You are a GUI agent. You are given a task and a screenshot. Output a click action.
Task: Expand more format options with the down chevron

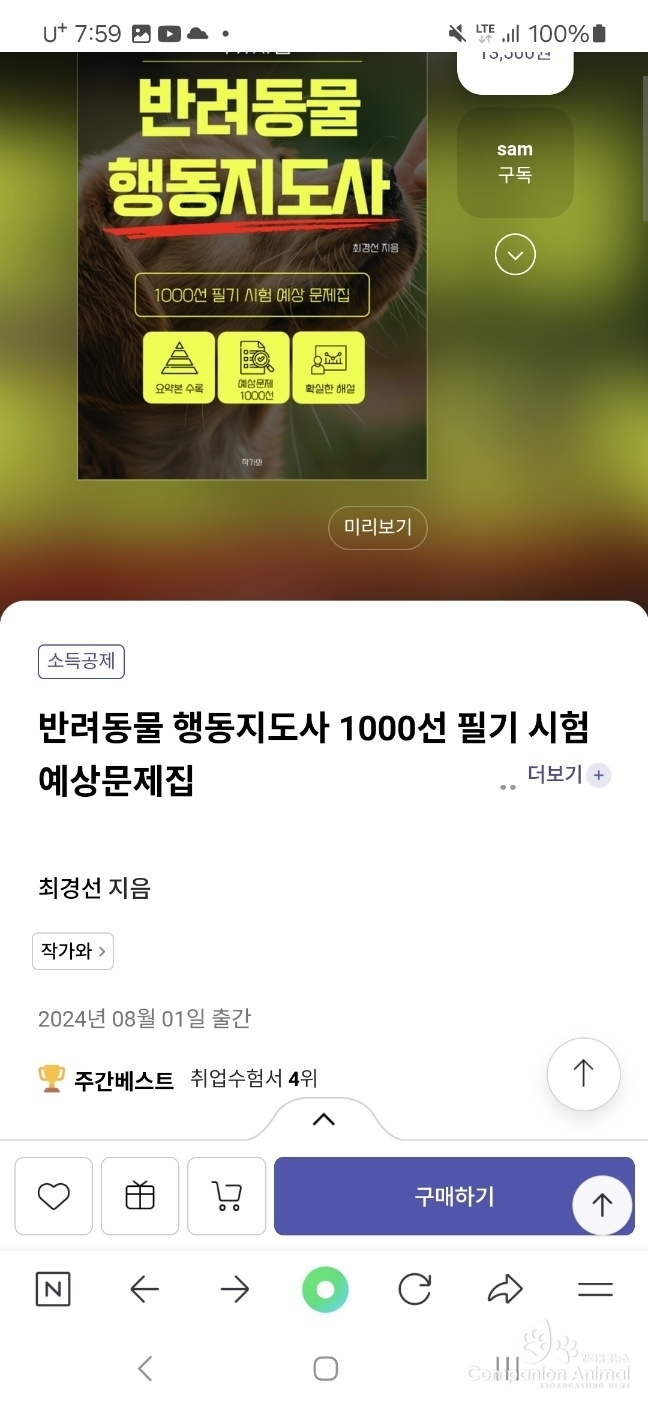(515, 257)
